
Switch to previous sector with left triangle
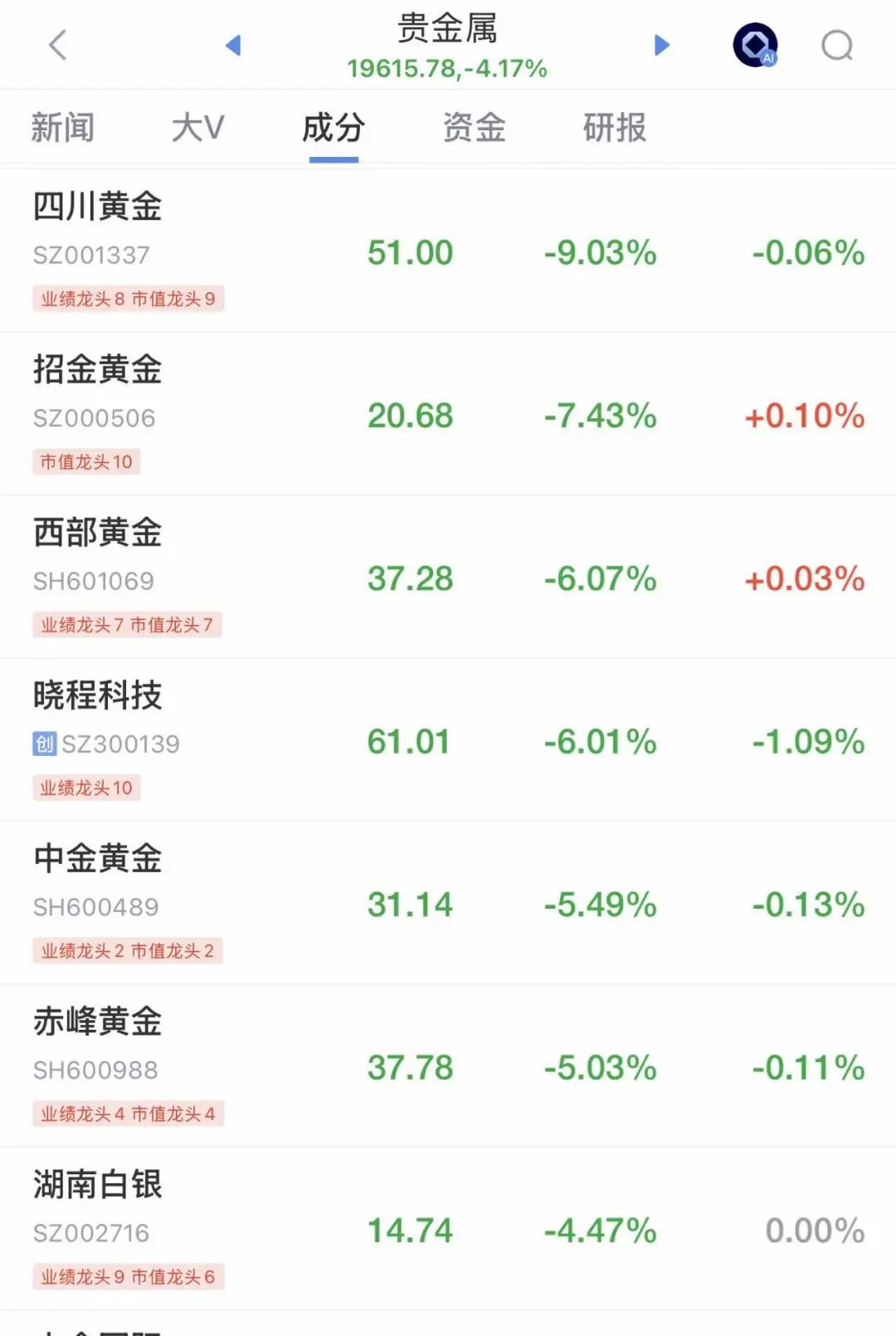pyautogui.click(x=233, y=45)
